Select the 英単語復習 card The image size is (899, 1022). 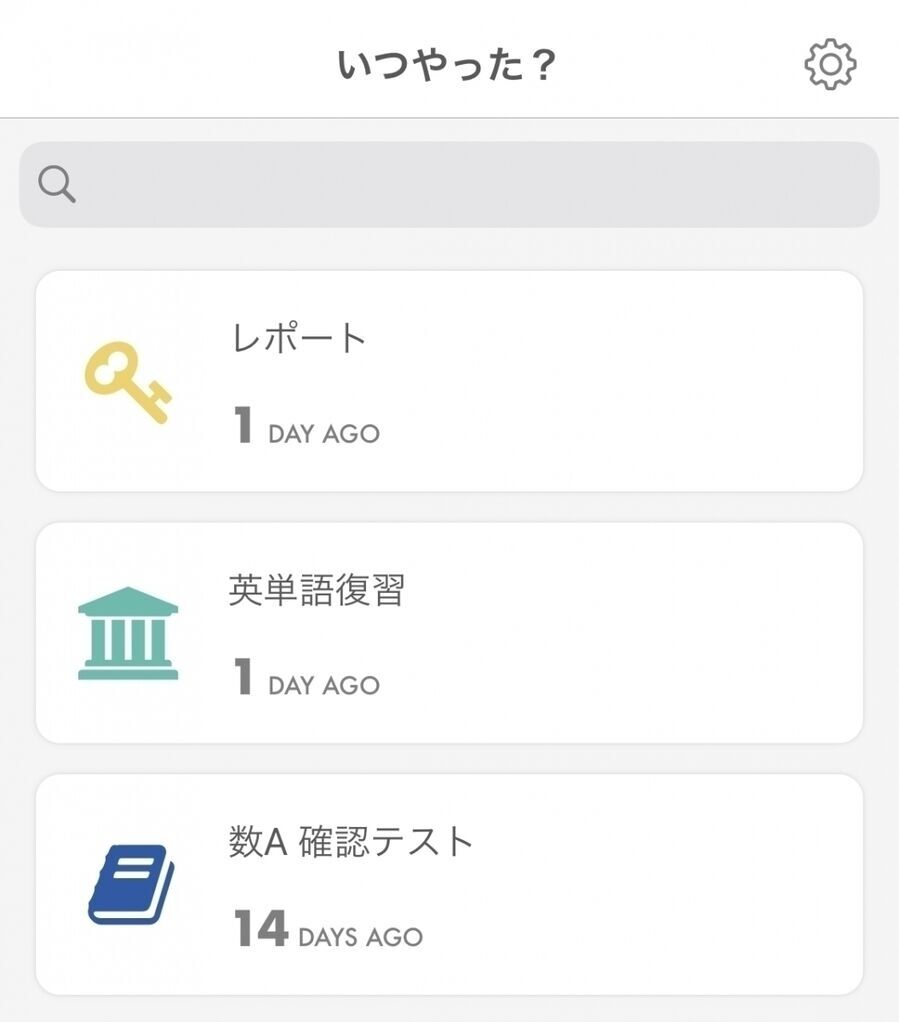click(449, 633)
